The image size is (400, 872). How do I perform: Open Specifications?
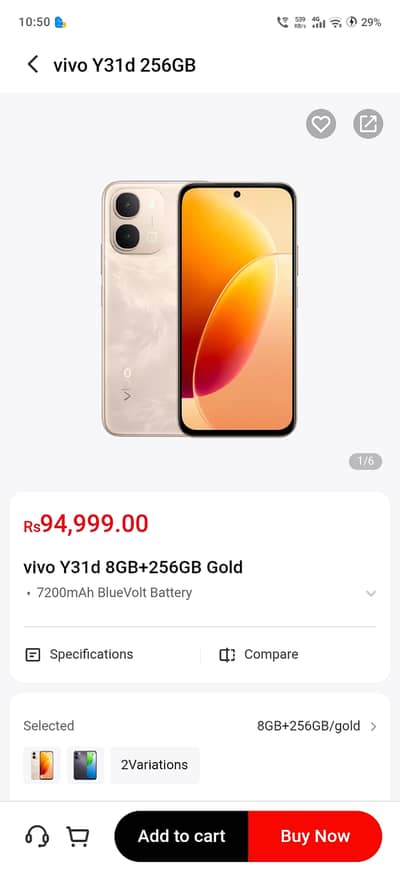(80, 655)
